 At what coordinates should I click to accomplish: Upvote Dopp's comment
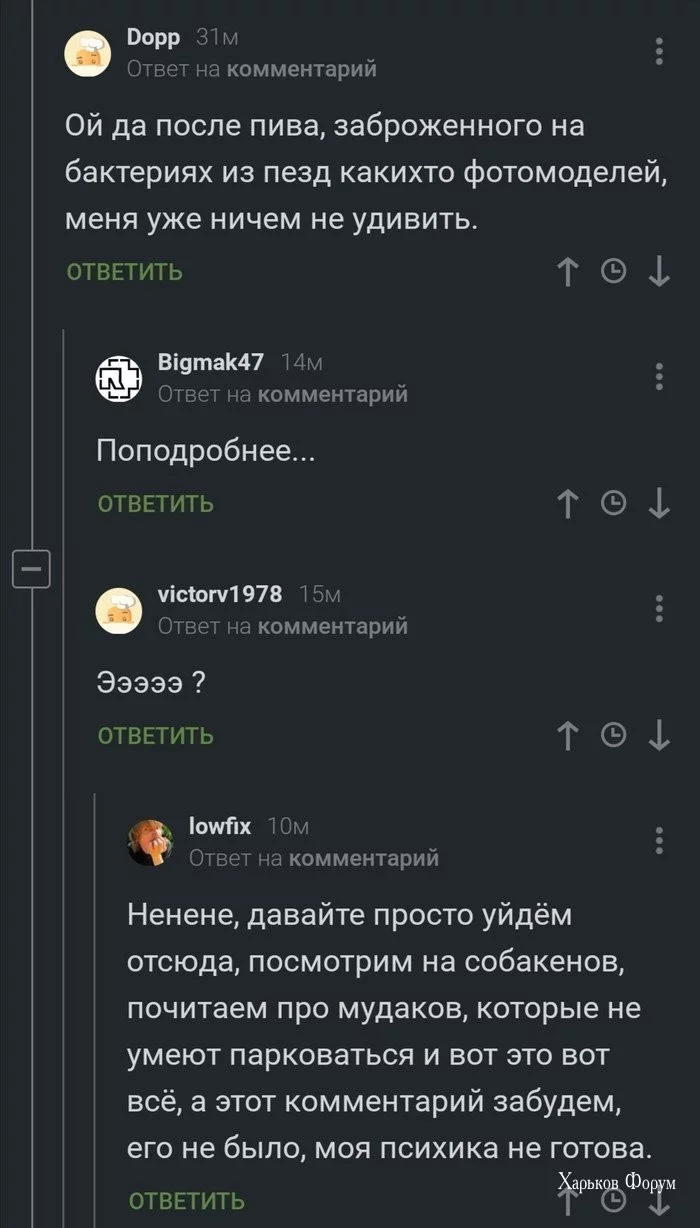click(567, 271)
